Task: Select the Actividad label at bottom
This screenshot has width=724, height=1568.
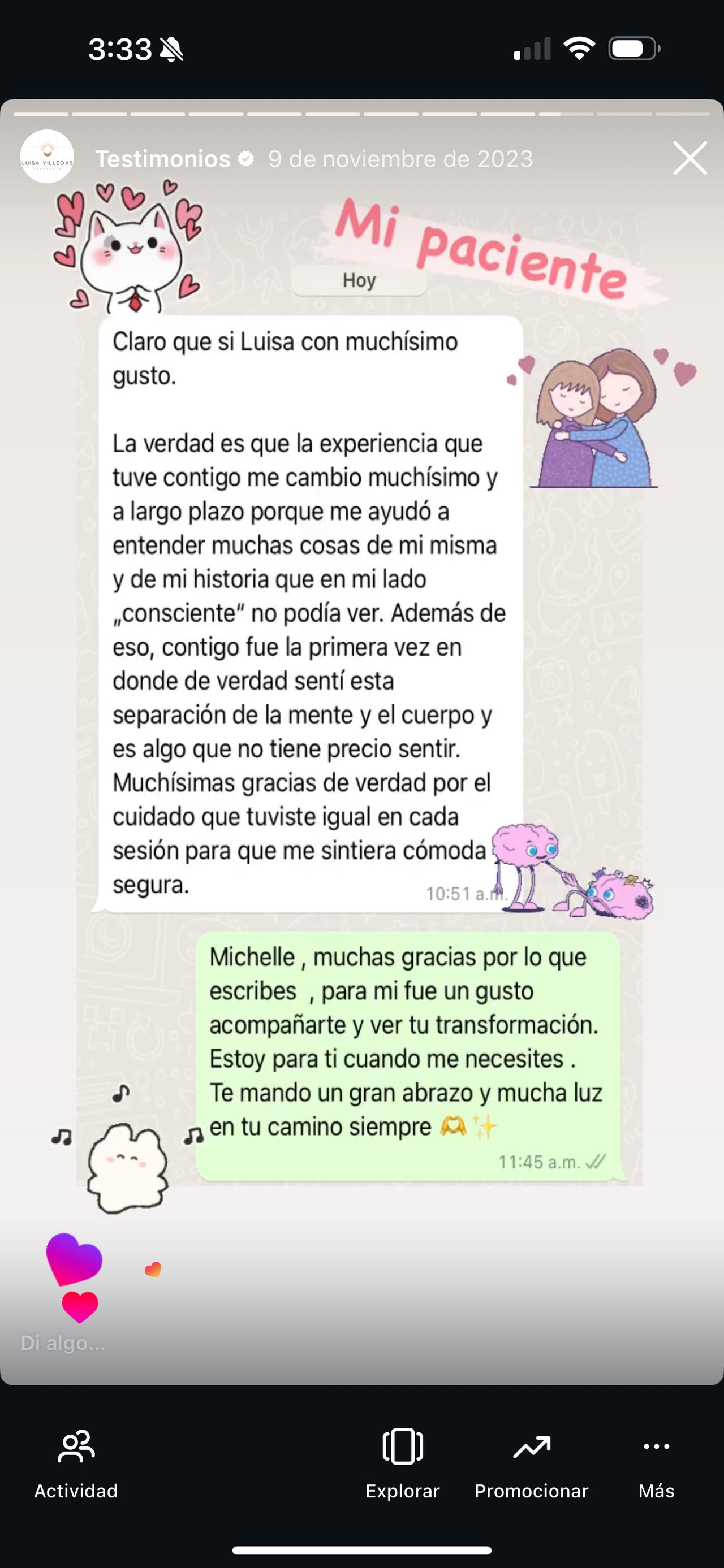Action: (x=75, y=1491)
